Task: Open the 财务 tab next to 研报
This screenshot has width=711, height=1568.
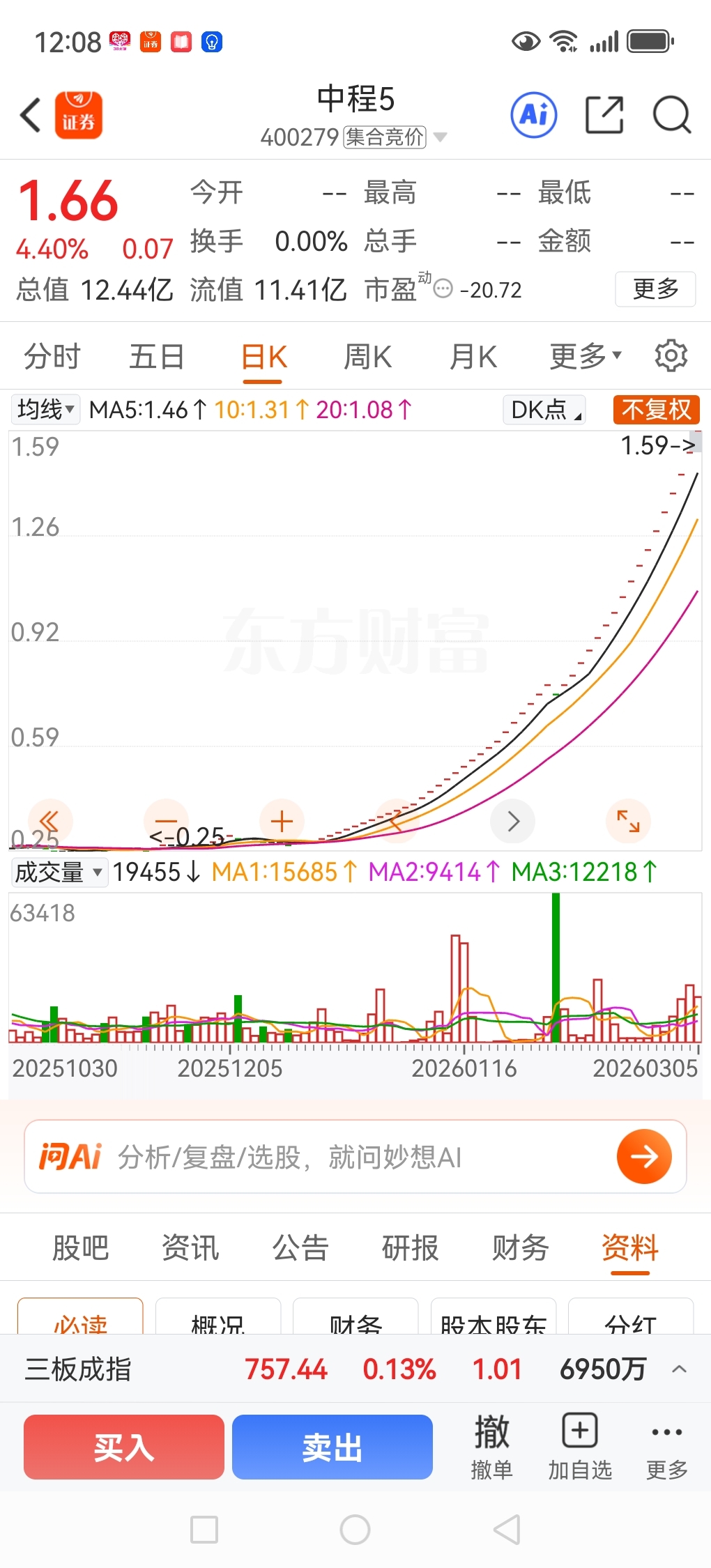Action: (x=520, y=1247)
